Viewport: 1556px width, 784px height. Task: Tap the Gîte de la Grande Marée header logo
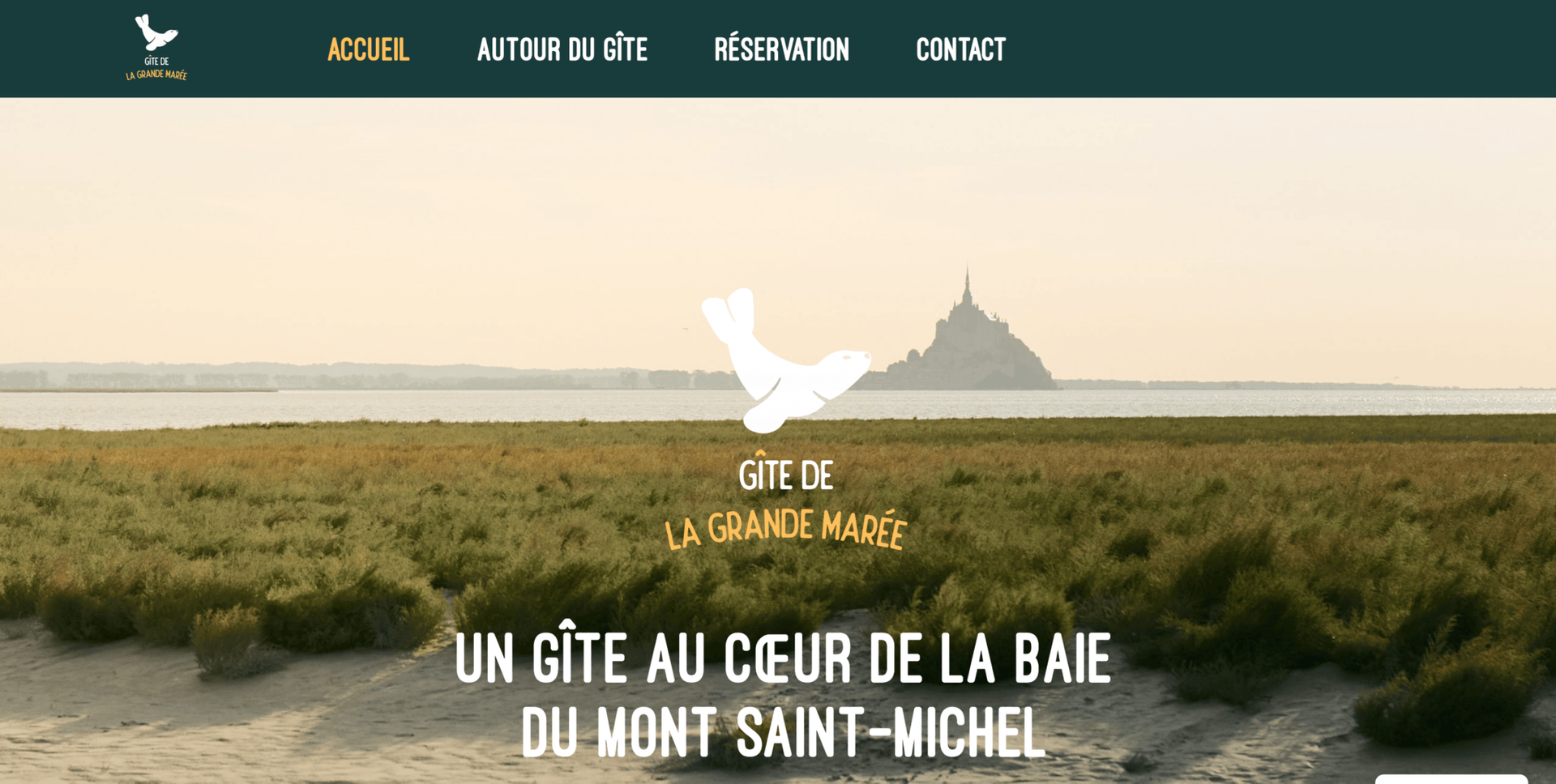pos(156,47)
